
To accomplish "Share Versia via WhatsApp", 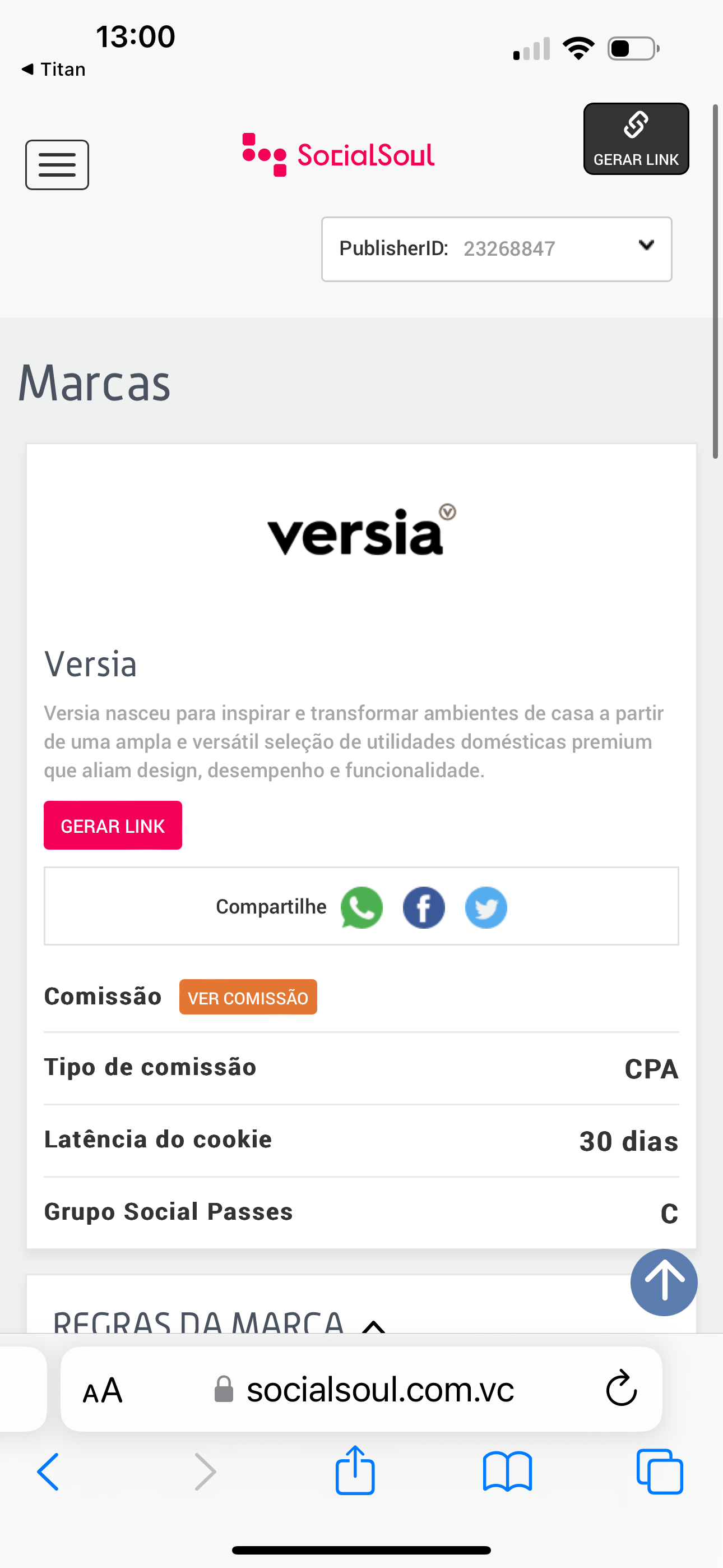I will click(361, 907).
